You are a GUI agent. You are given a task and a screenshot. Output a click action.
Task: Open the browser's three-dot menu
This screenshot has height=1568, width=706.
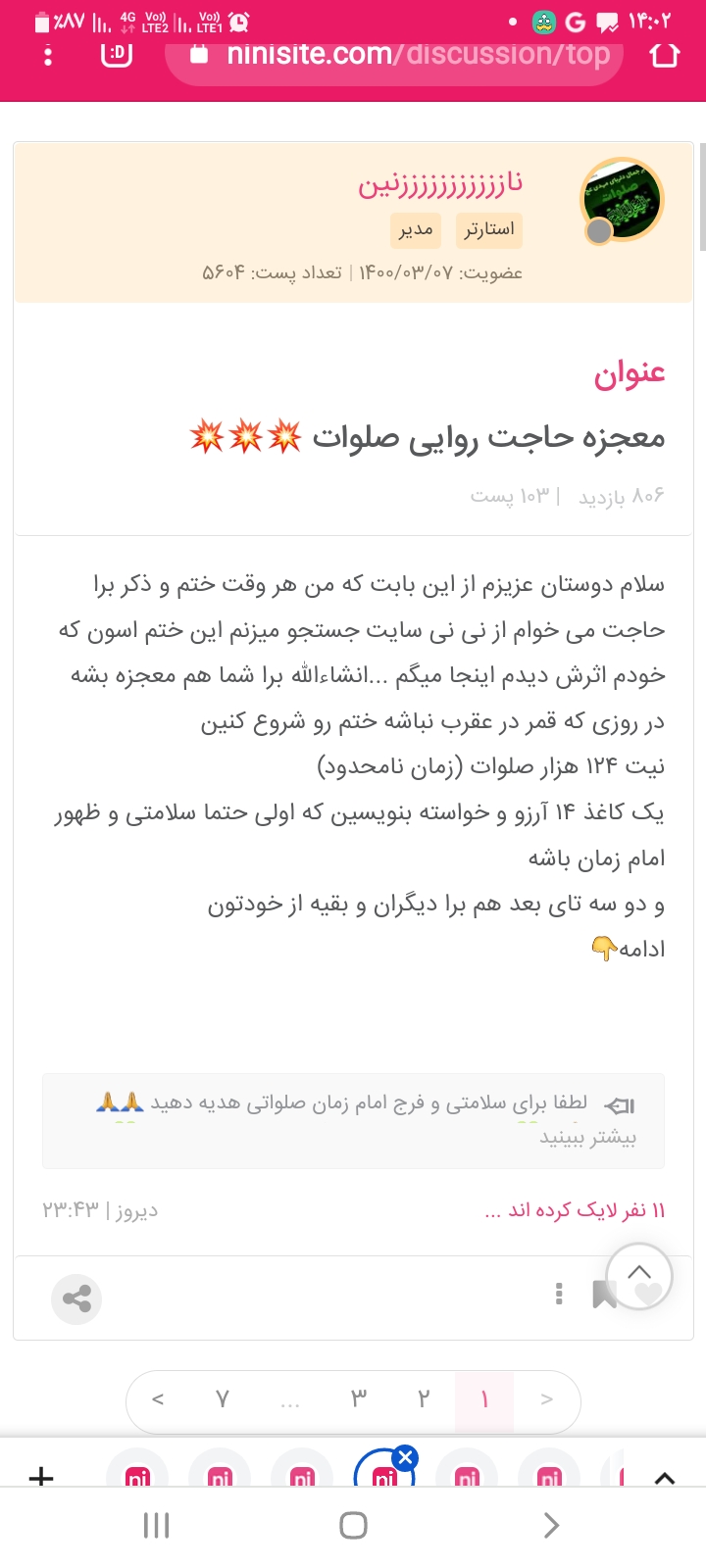click(x=48, y=54)
